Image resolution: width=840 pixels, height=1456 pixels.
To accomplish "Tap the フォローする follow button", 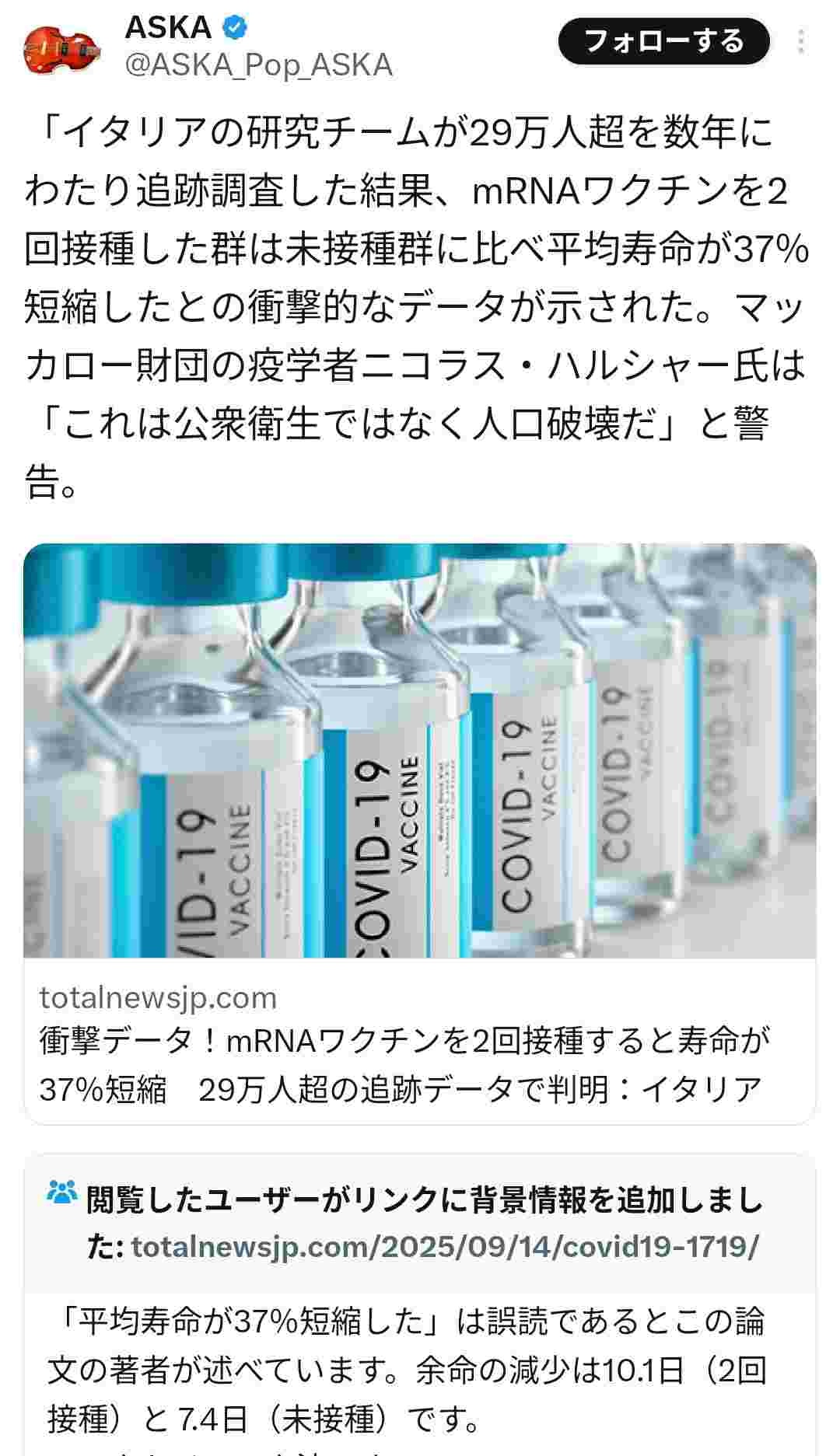I will 663,41.
